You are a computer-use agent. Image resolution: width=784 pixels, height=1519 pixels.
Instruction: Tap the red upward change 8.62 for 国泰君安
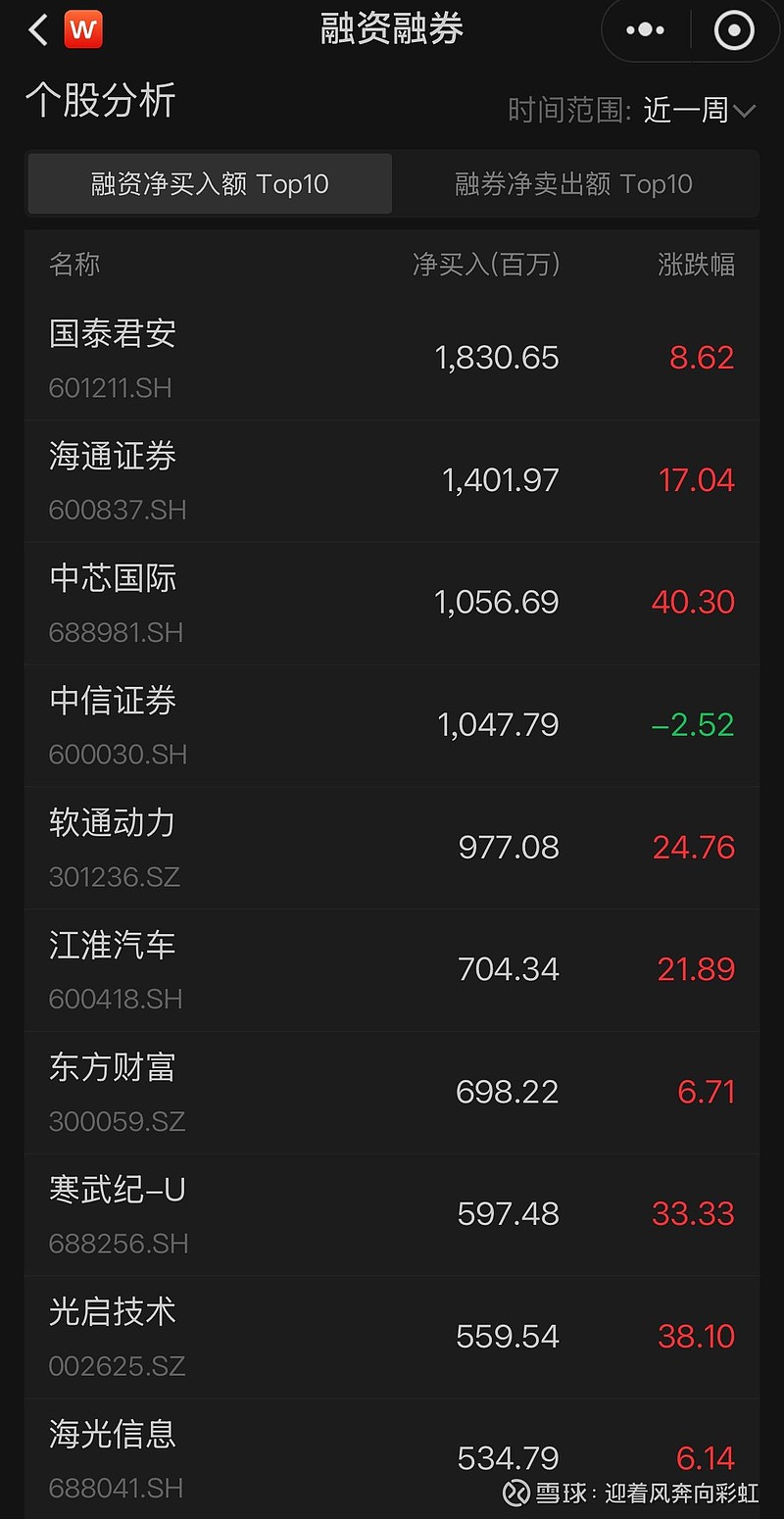pos(702,357)
